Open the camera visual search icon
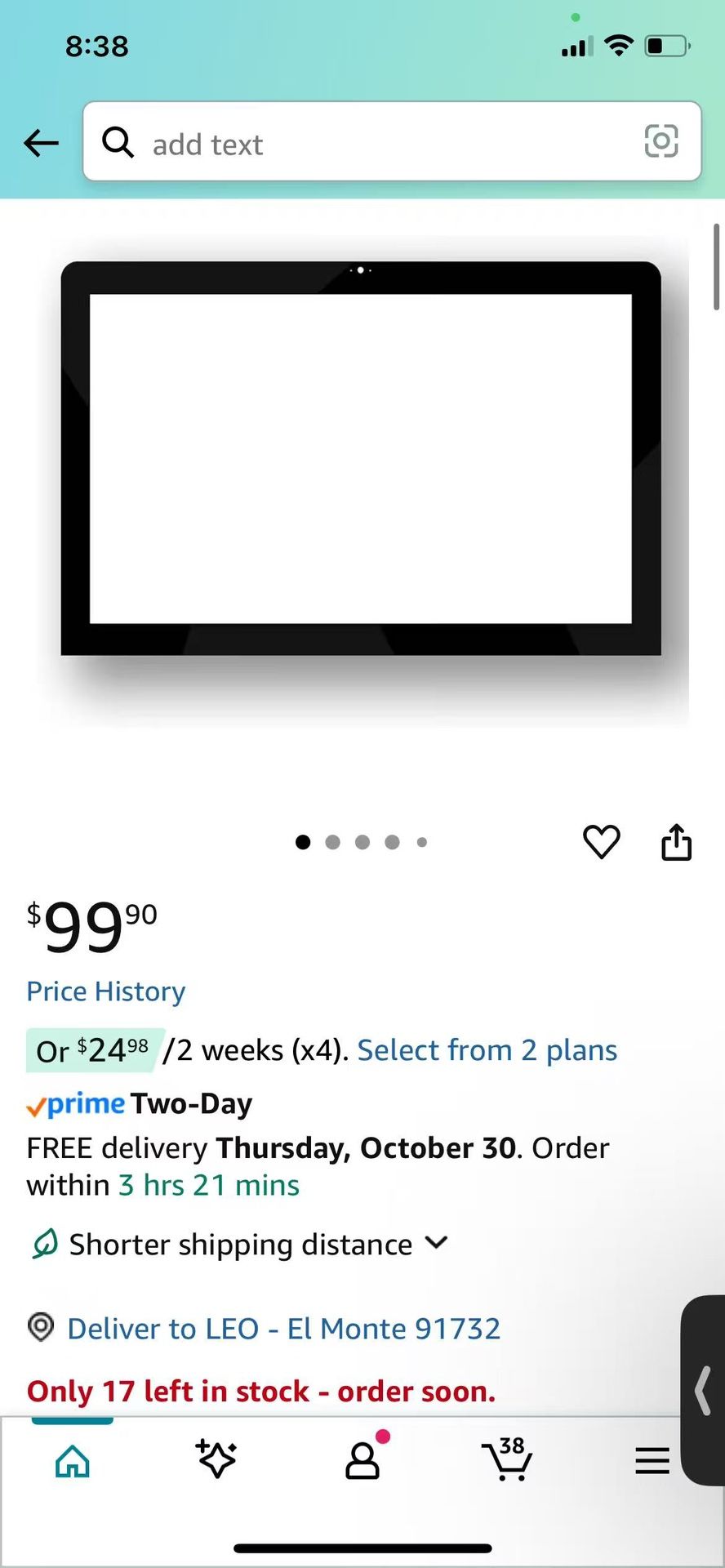The width and height of the screenshot is (725, 1568). point(661,141)
